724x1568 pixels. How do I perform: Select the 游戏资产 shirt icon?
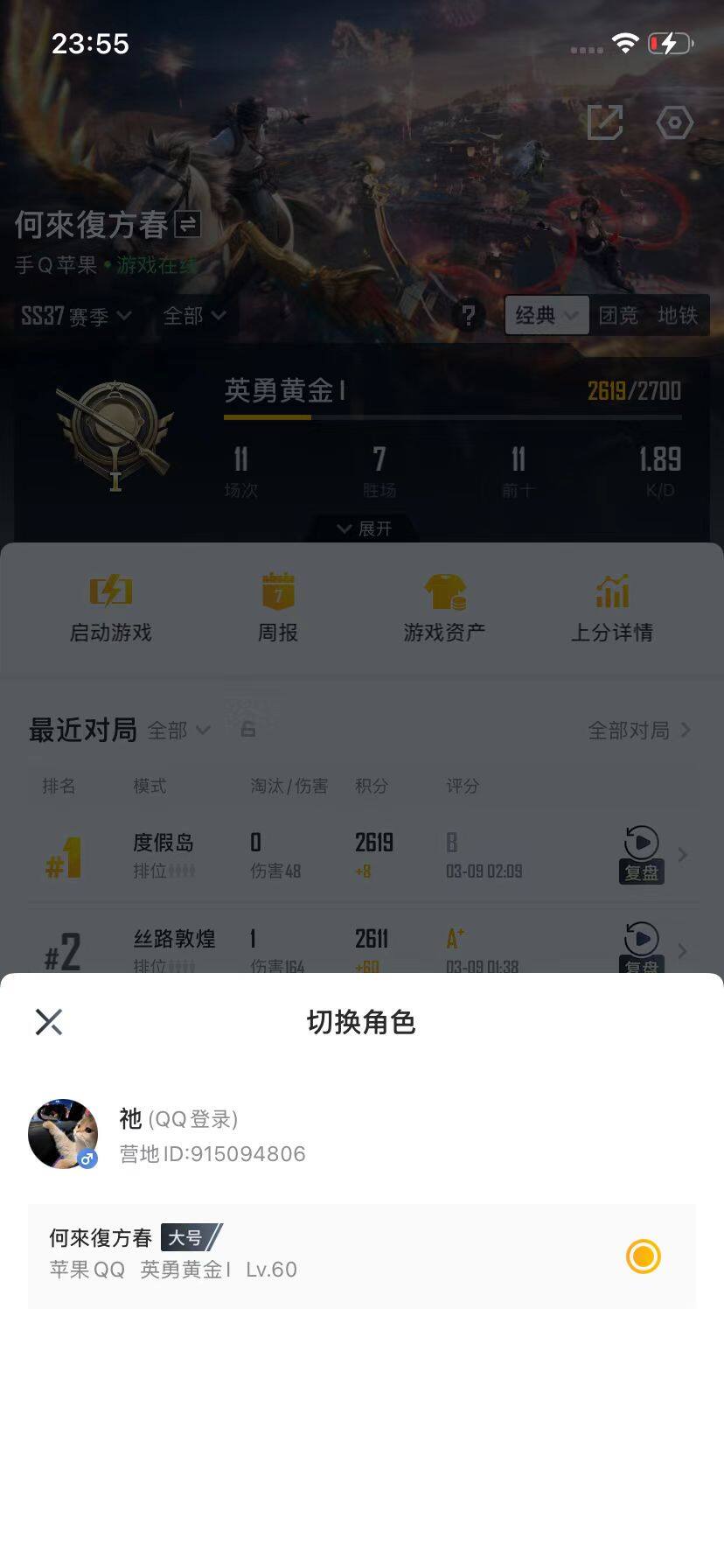tap(444, 591)
